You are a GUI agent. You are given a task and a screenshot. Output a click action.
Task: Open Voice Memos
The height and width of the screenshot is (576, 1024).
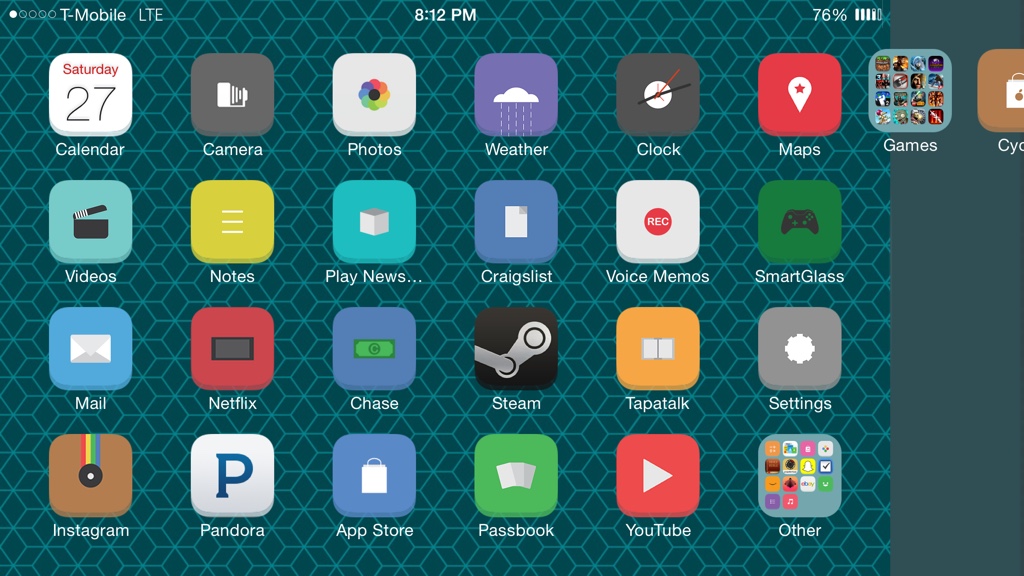click(658, 222)
